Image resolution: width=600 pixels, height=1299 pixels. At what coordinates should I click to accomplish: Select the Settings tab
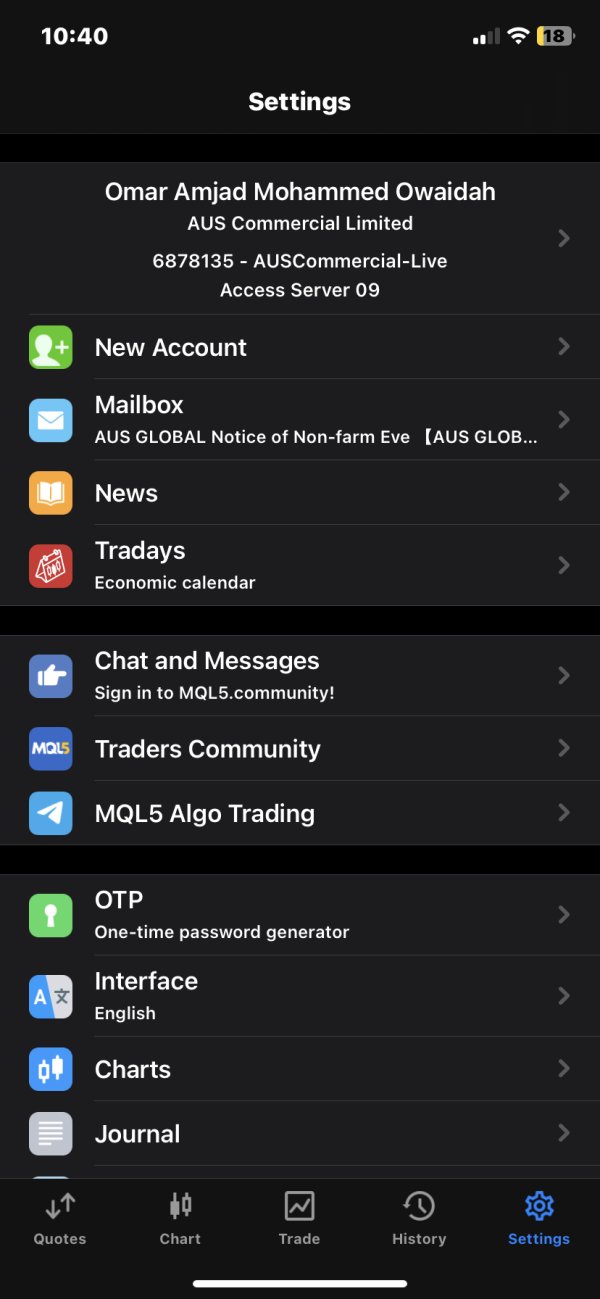539,1218
